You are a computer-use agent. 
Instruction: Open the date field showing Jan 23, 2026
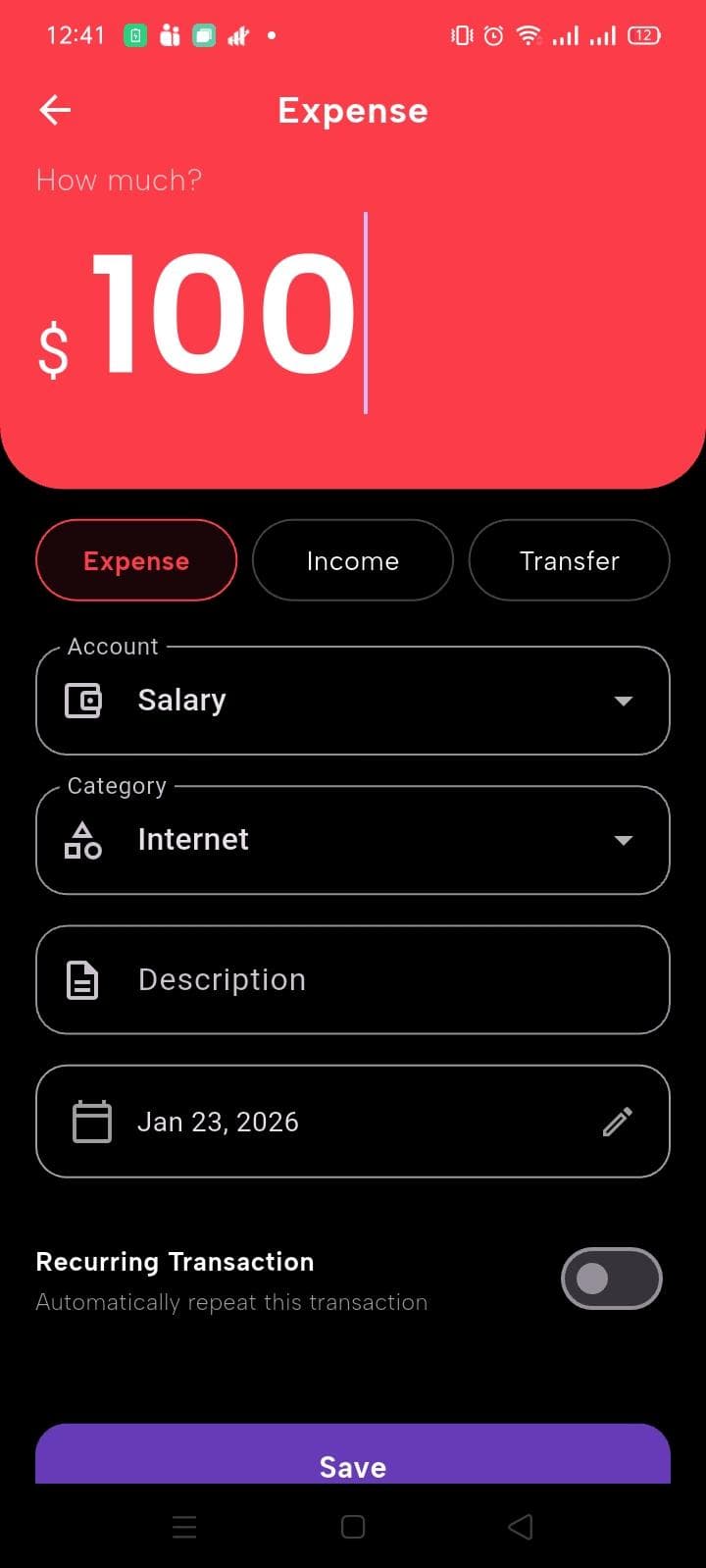pyautogui.click(x=294, y=1121)
